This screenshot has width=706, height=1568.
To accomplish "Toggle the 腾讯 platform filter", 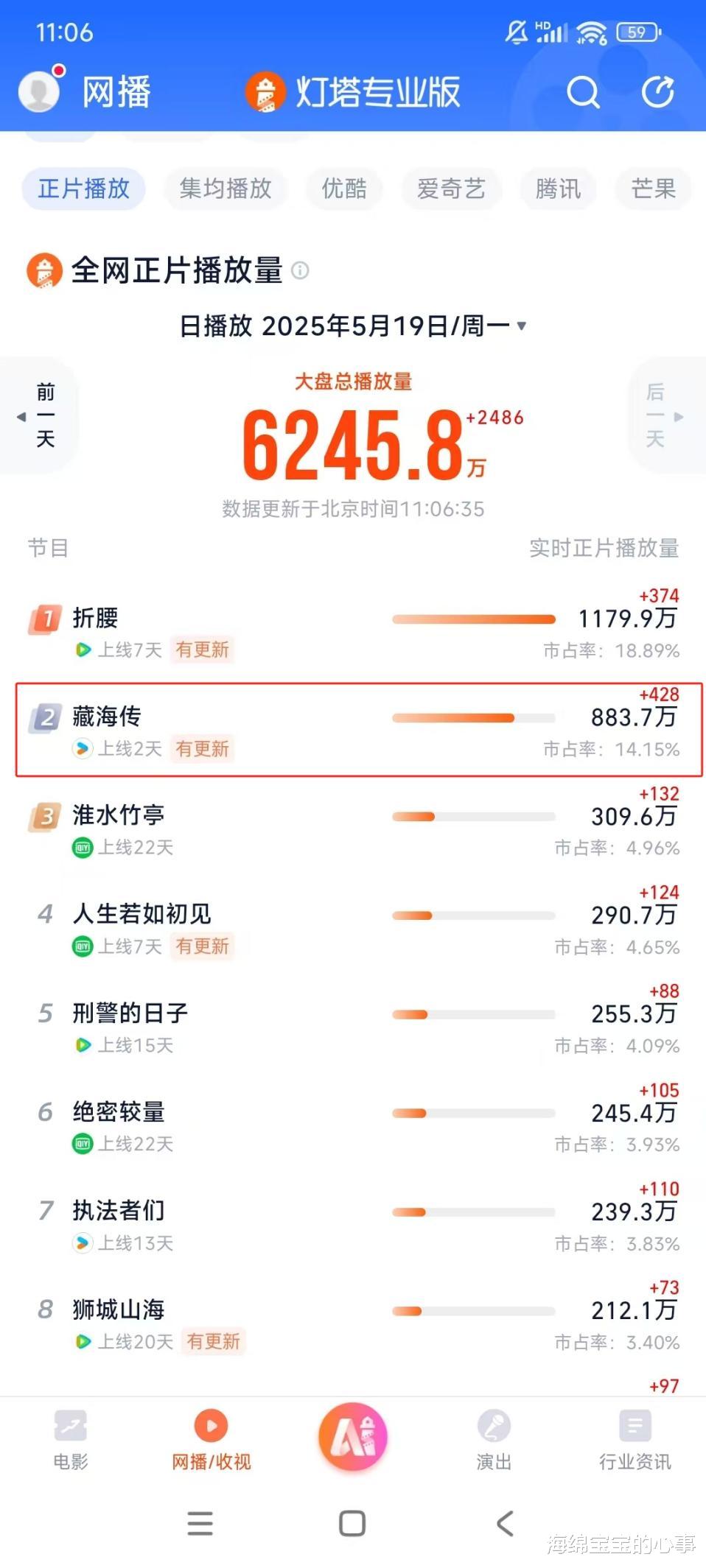I will click(557, 189).
